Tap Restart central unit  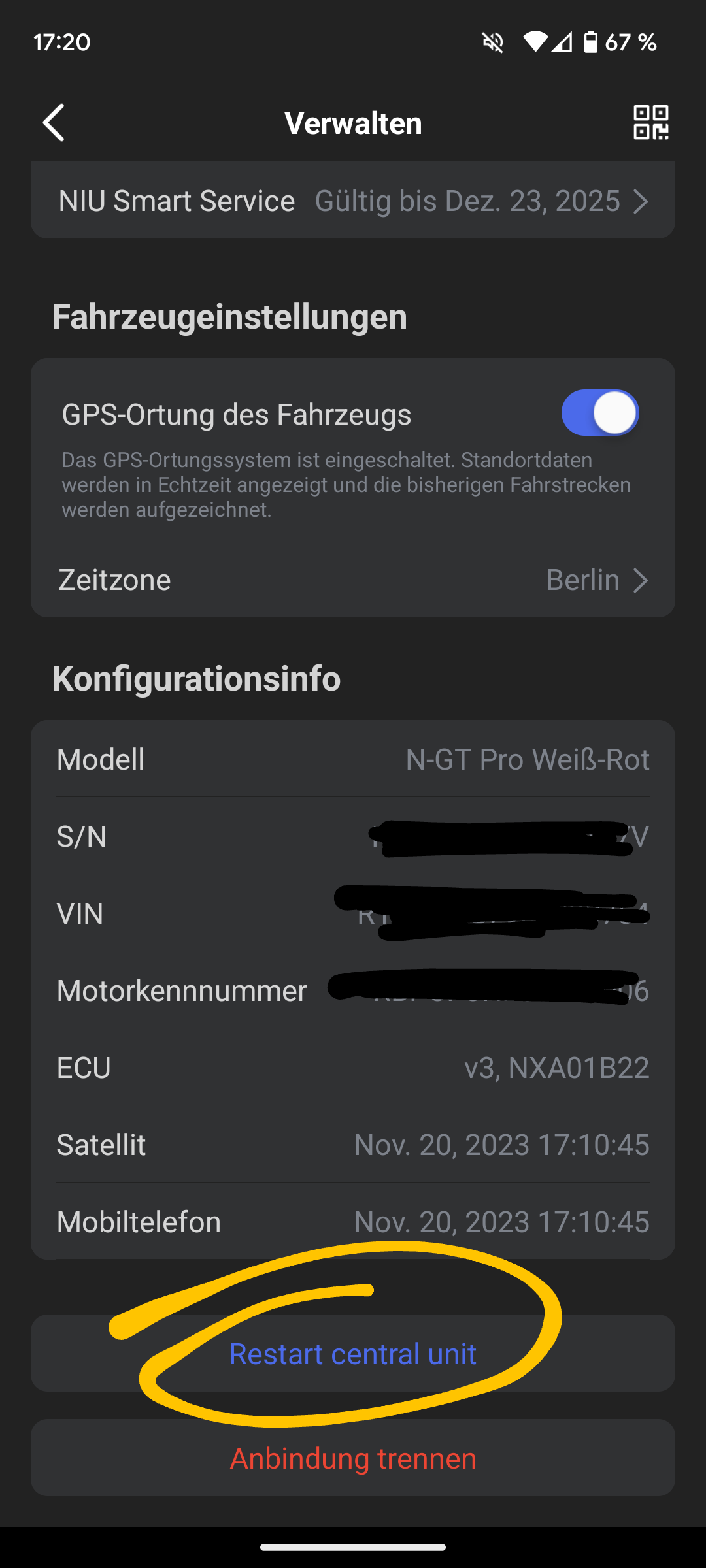pos(353,1354)
